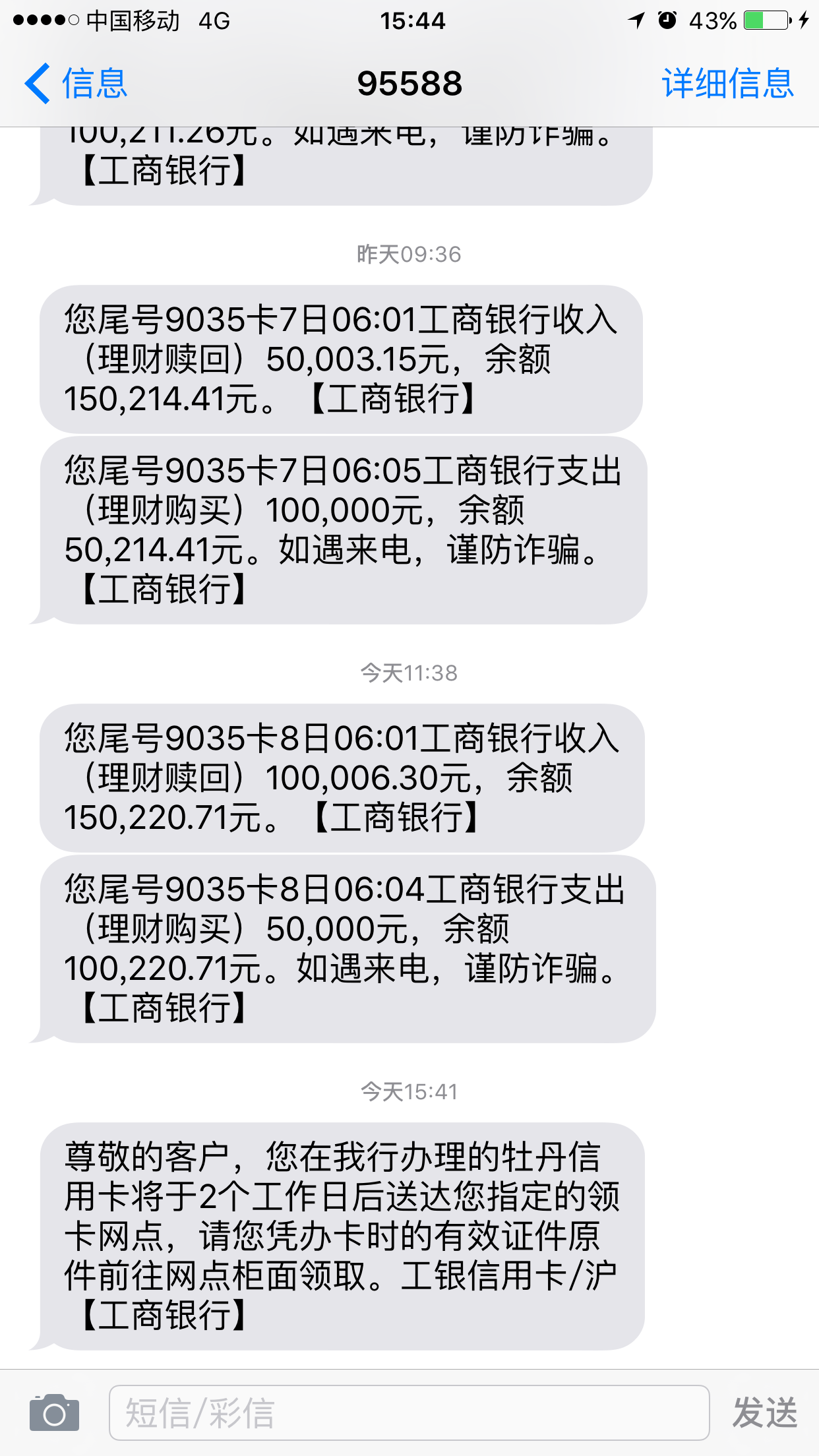The height and width of the screenshot is (1456, 819).
Task: Focus the 短信/彩信 text input field
Action: point(409,1412)
